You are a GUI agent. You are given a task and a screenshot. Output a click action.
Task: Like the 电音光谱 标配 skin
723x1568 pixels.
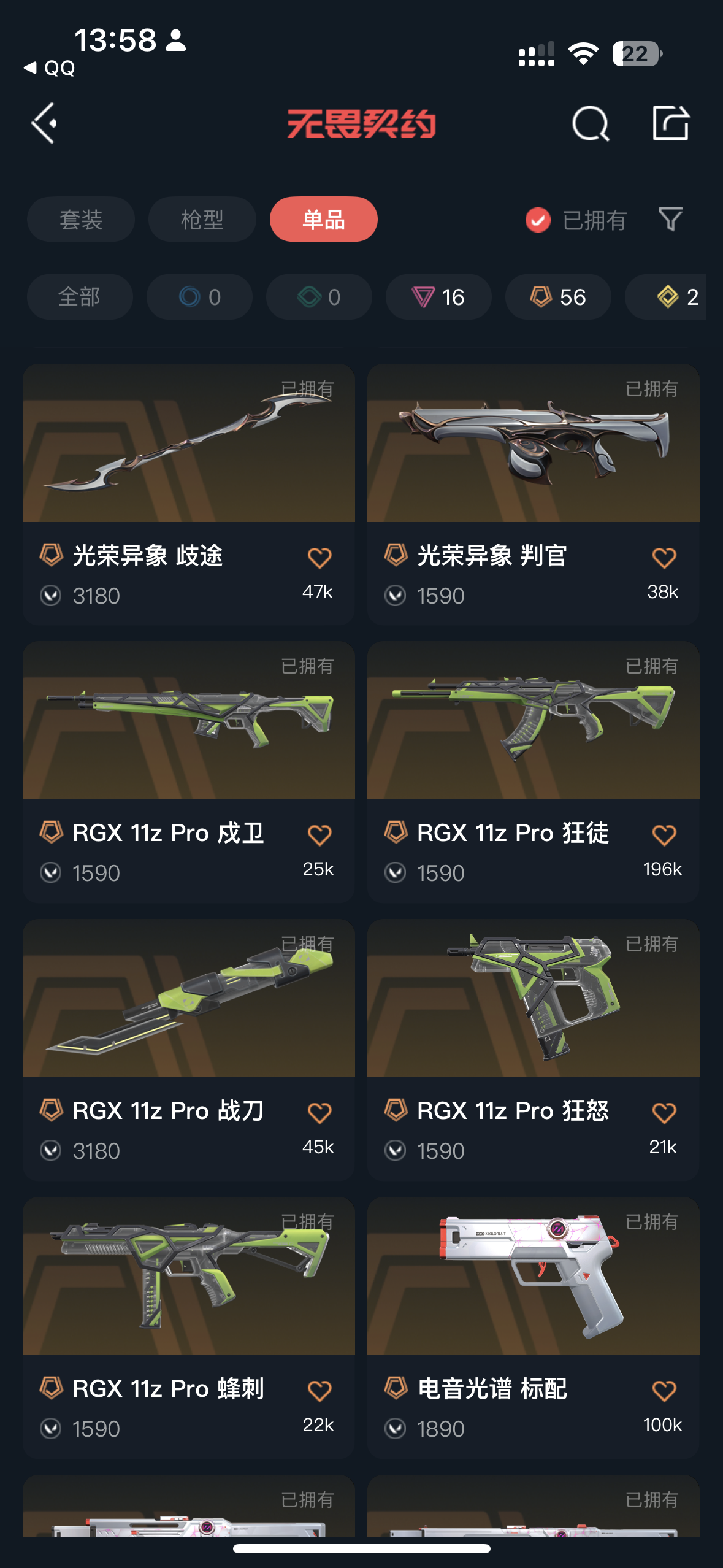tap(664, 1391)
